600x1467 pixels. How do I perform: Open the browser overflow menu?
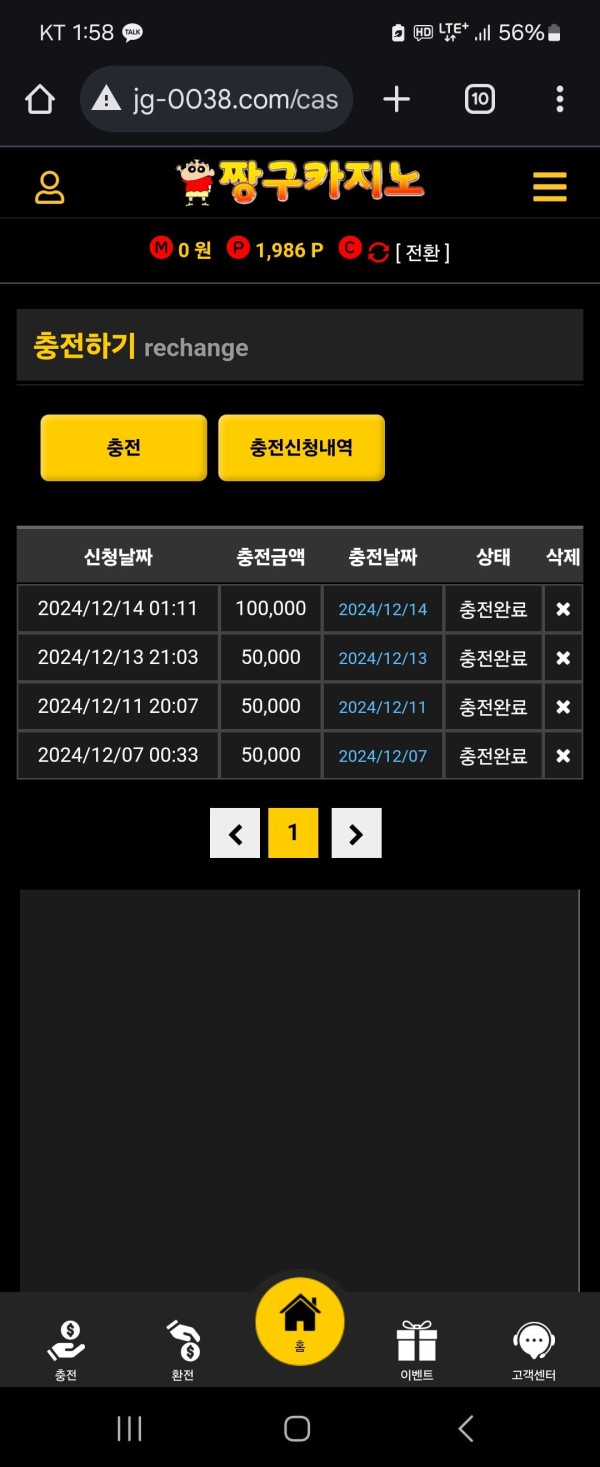tap(559, 99)
